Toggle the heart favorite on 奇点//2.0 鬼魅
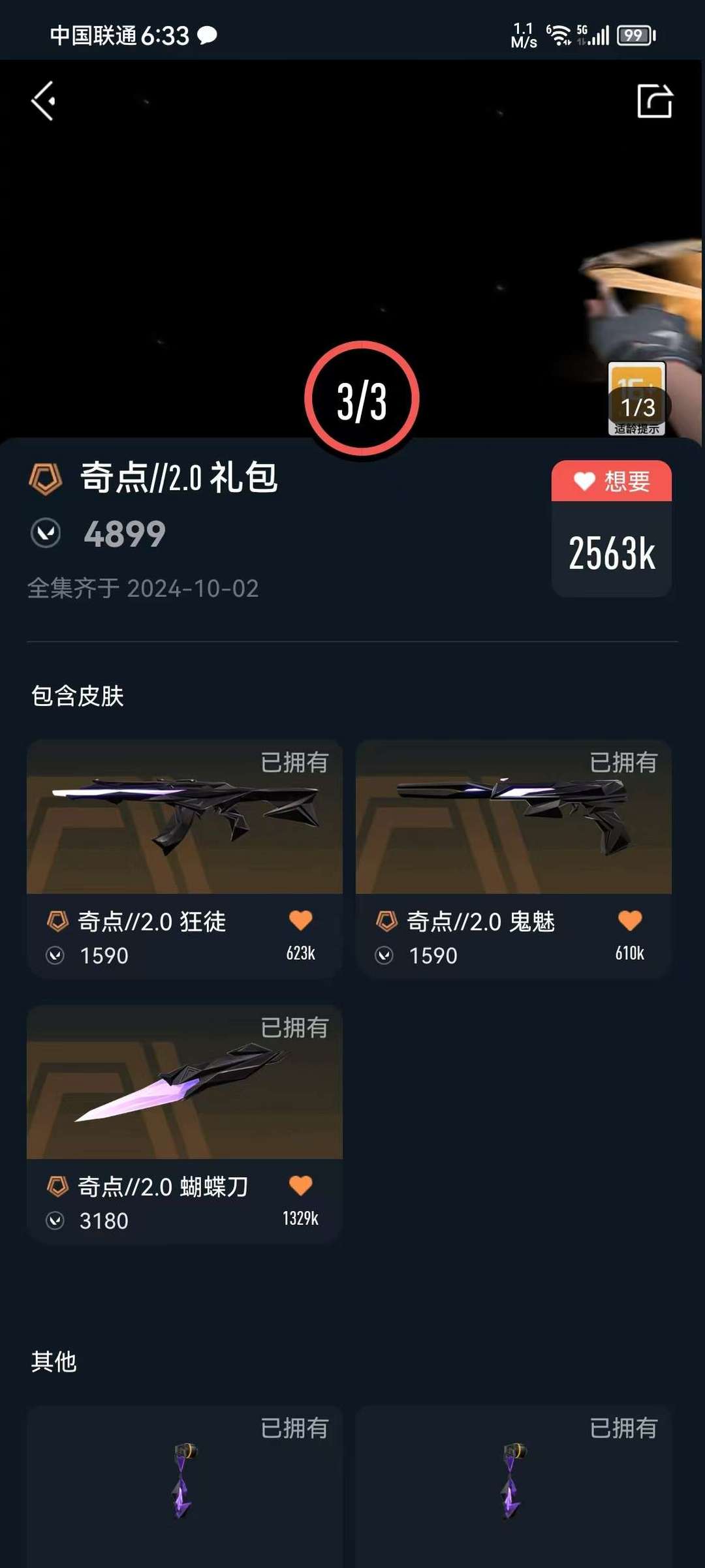 [x=630, y=921]
